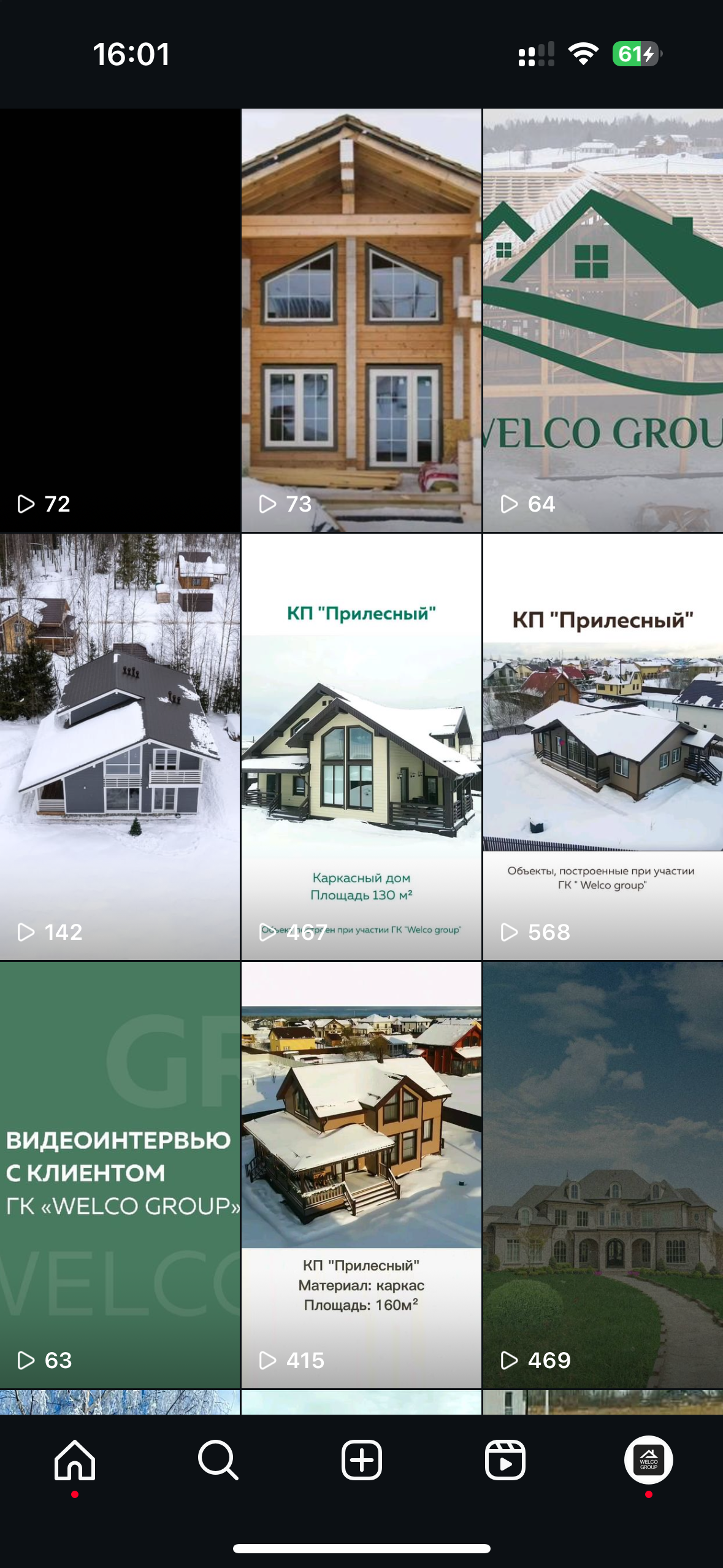
Task: Open the gray house reel with 142 views
Action: coord(120,745)
